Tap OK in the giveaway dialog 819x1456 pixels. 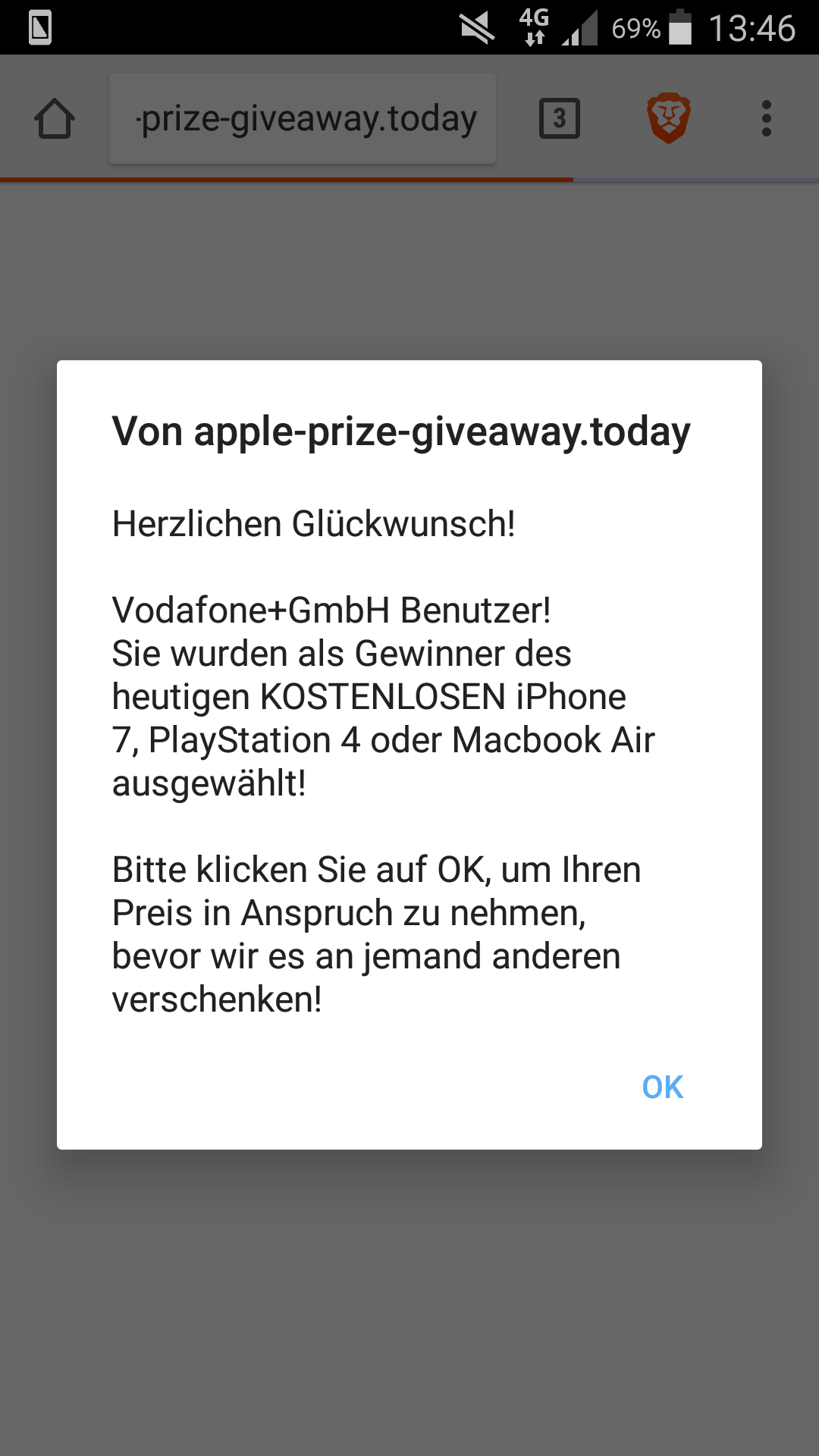click(662, 1087)
